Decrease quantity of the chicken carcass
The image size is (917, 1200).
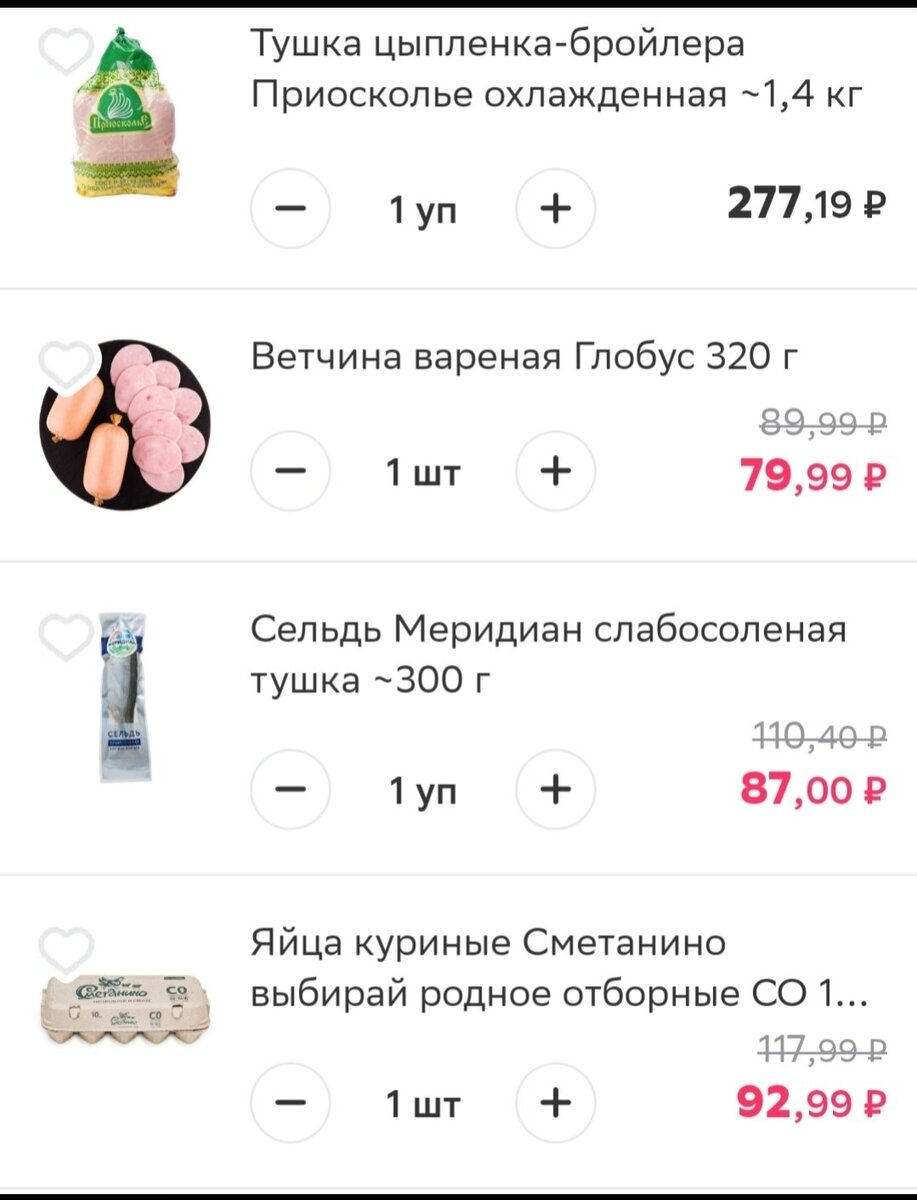[x=290, y=209]
